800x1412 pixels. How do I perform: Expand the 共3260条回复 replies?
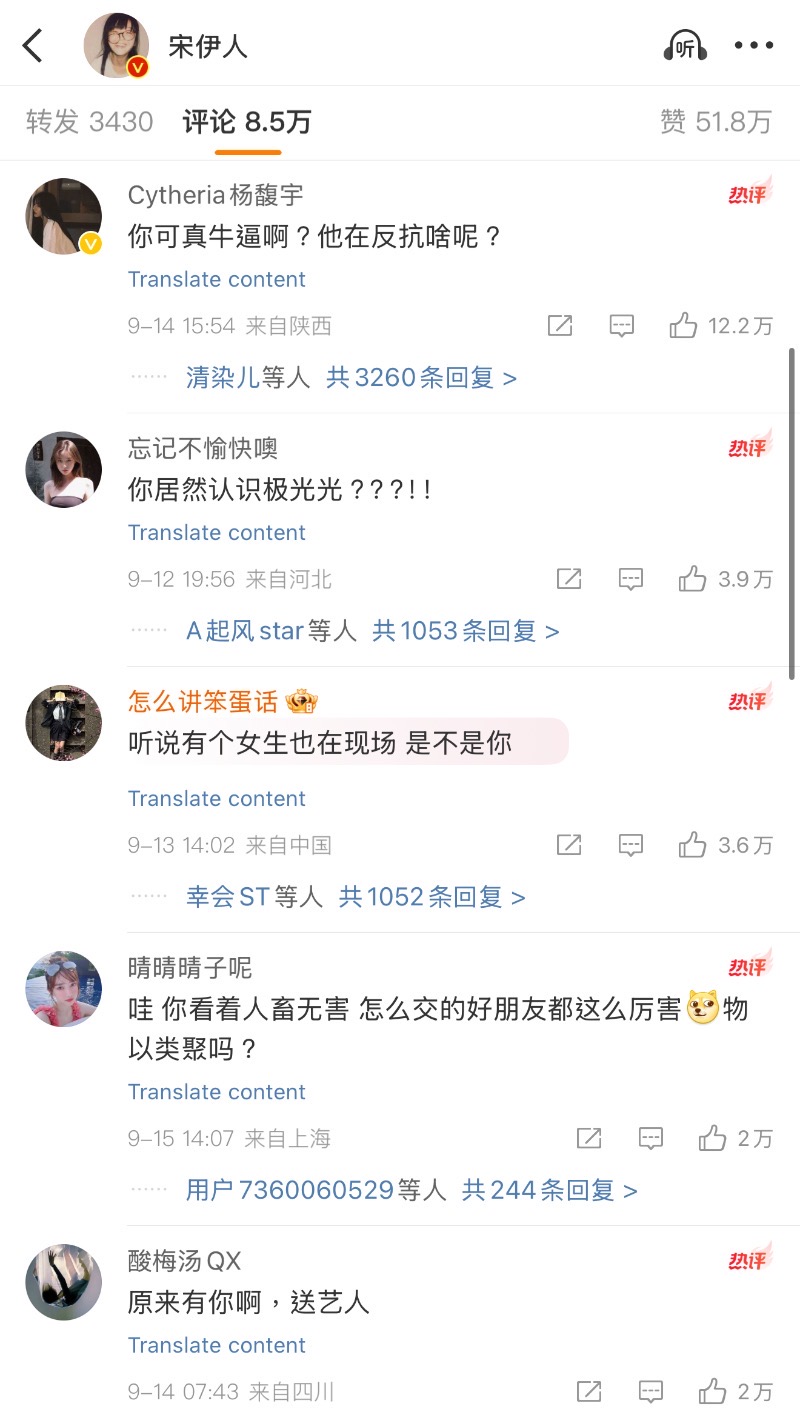point(421,378)
